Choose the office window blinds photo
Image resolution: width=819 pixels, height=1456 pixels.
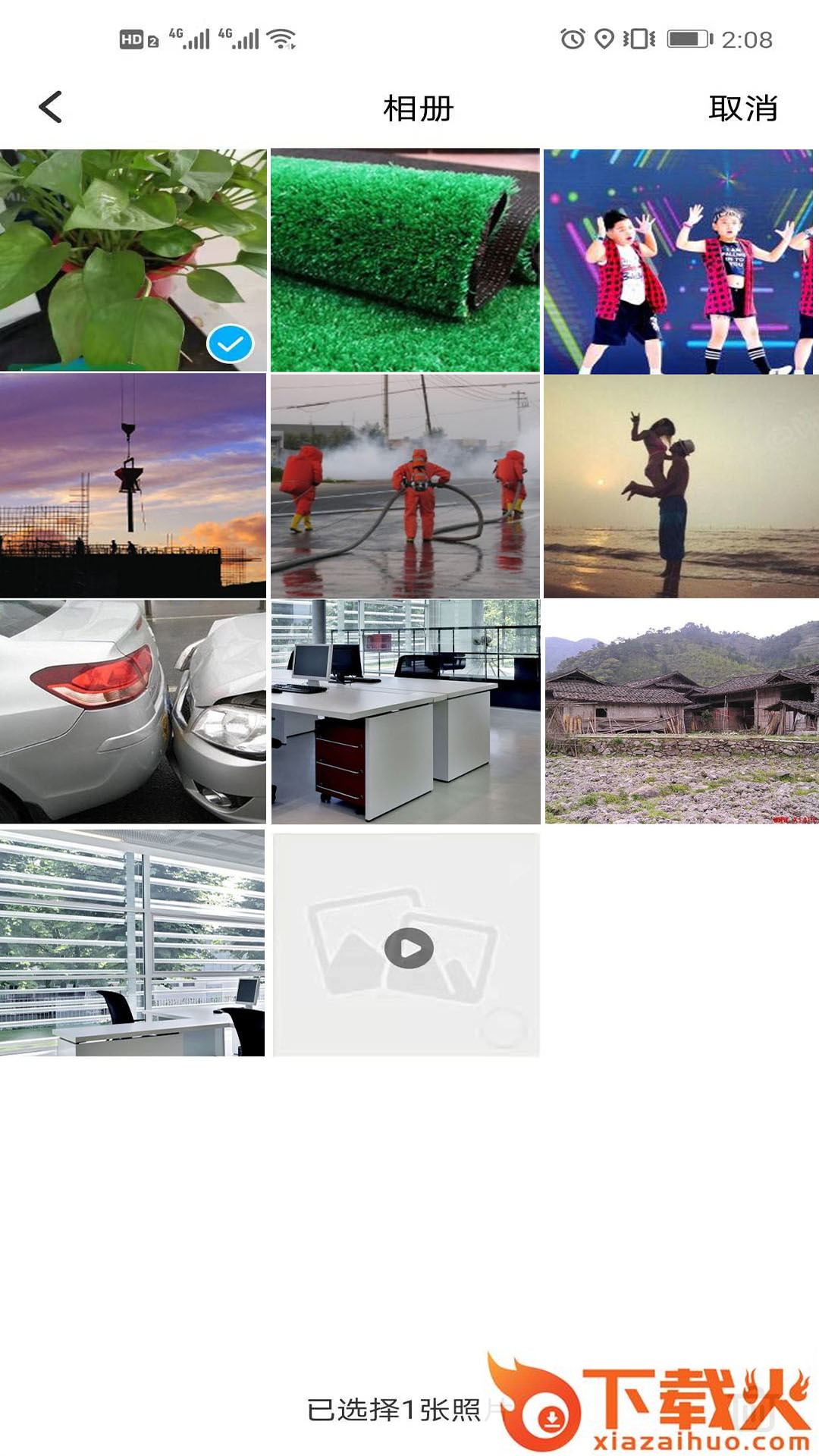pos(133,942)
